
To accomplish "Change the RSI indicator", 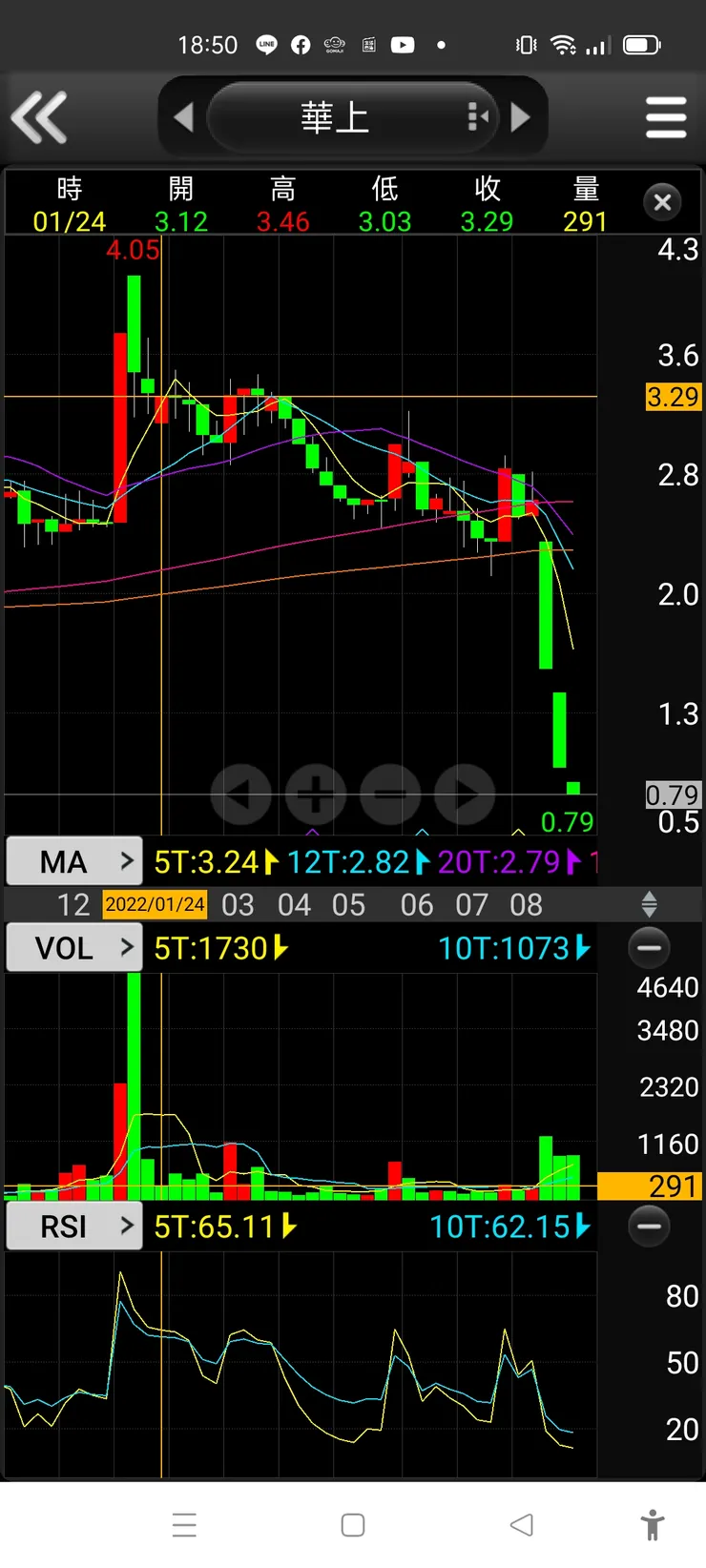I will [74, 1226].
